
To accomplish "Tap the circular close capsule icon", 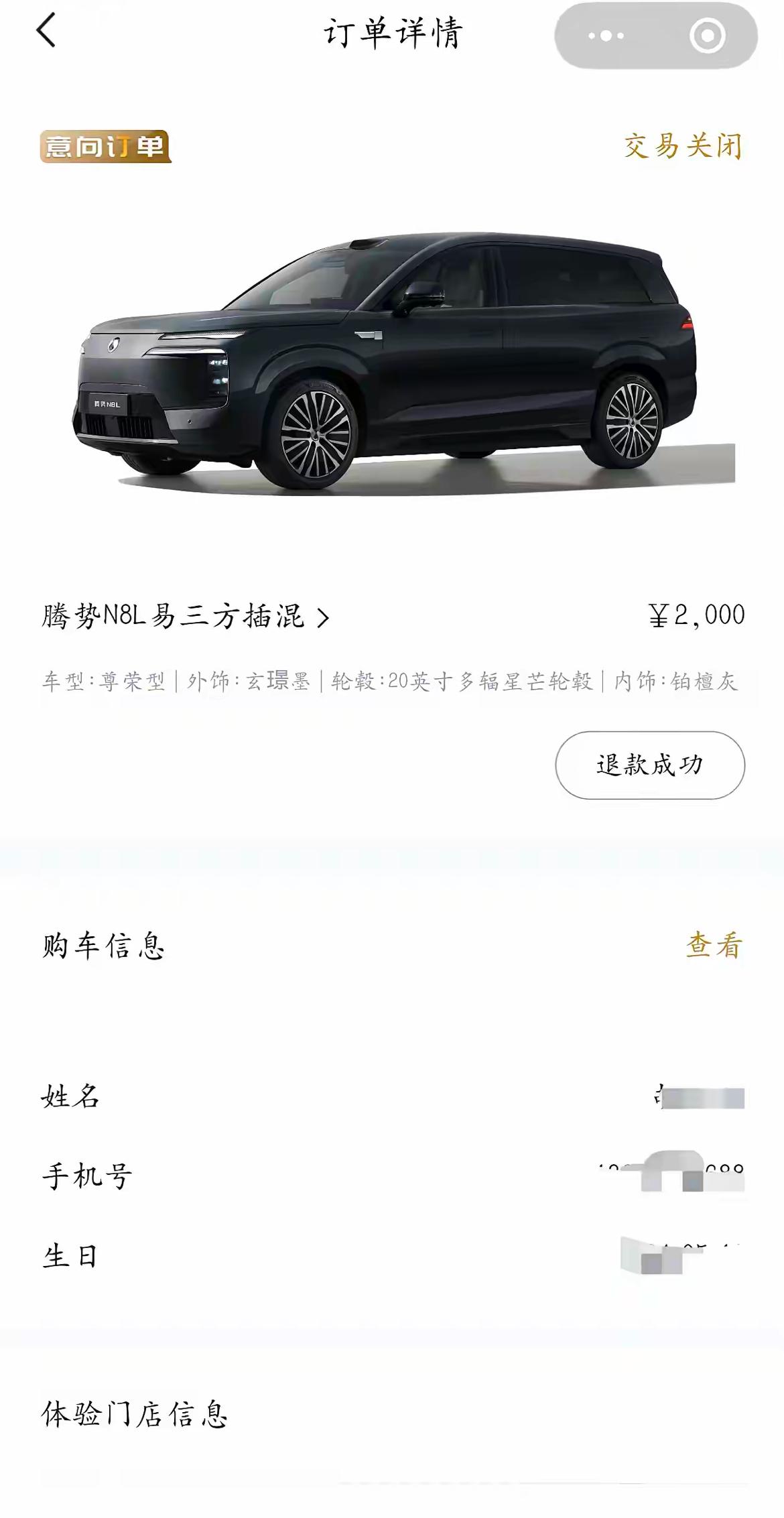I will [x=709, y=35].
